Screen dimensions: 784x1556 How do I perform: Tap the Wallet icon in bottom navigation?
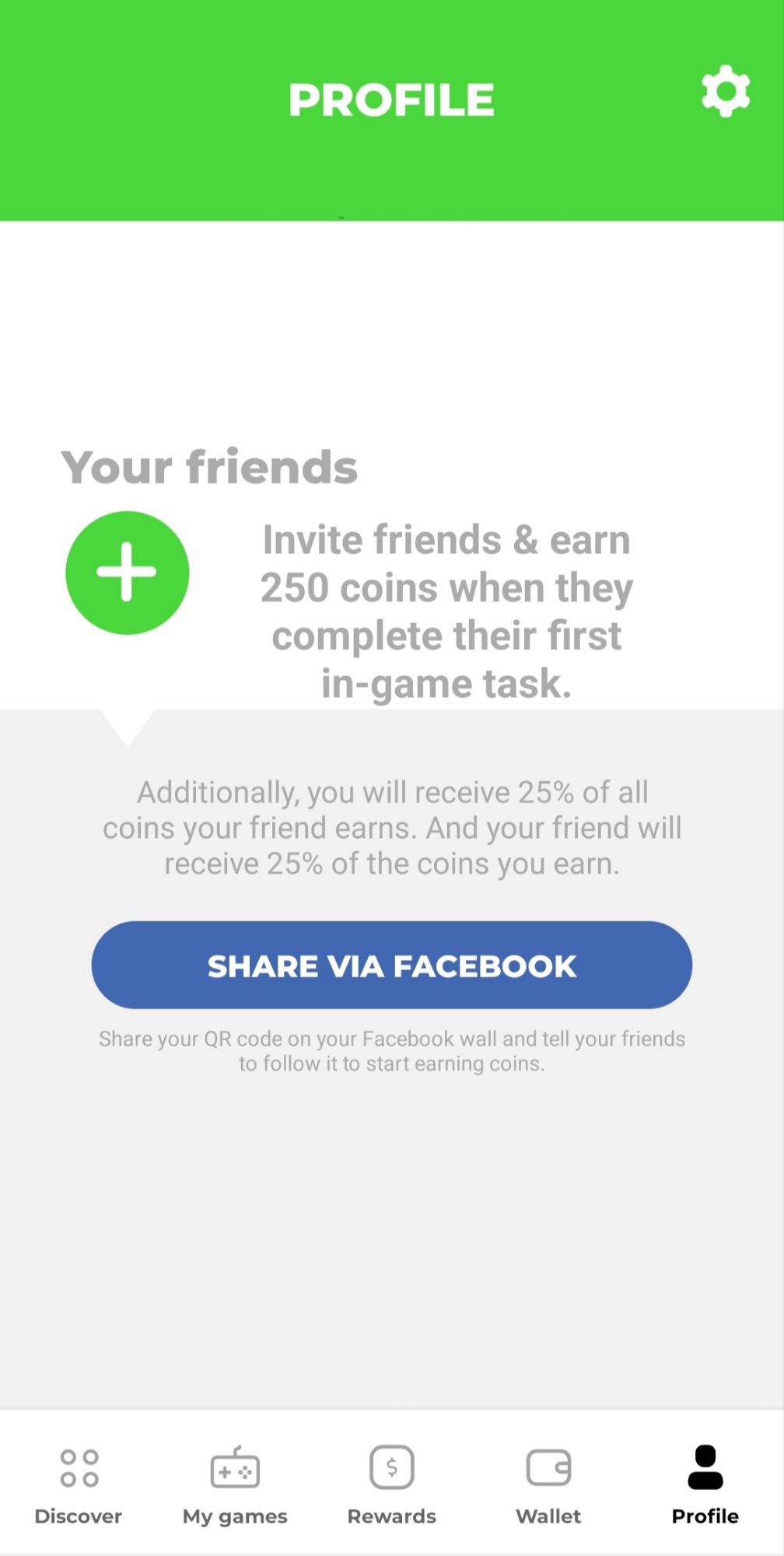[549, 1466]
